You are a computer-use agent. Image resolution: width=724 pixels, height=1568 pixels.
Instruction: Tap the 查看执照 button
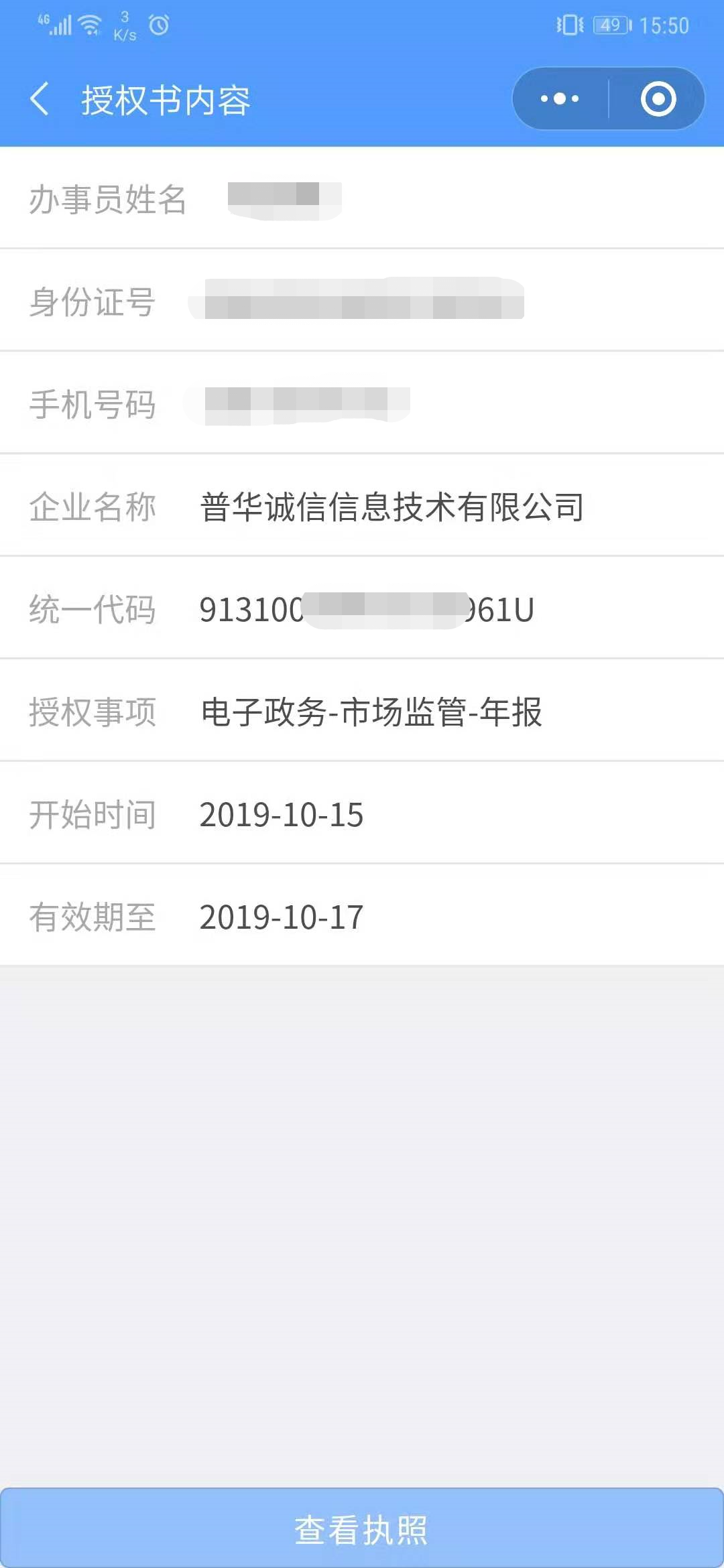pos(362,1529)
